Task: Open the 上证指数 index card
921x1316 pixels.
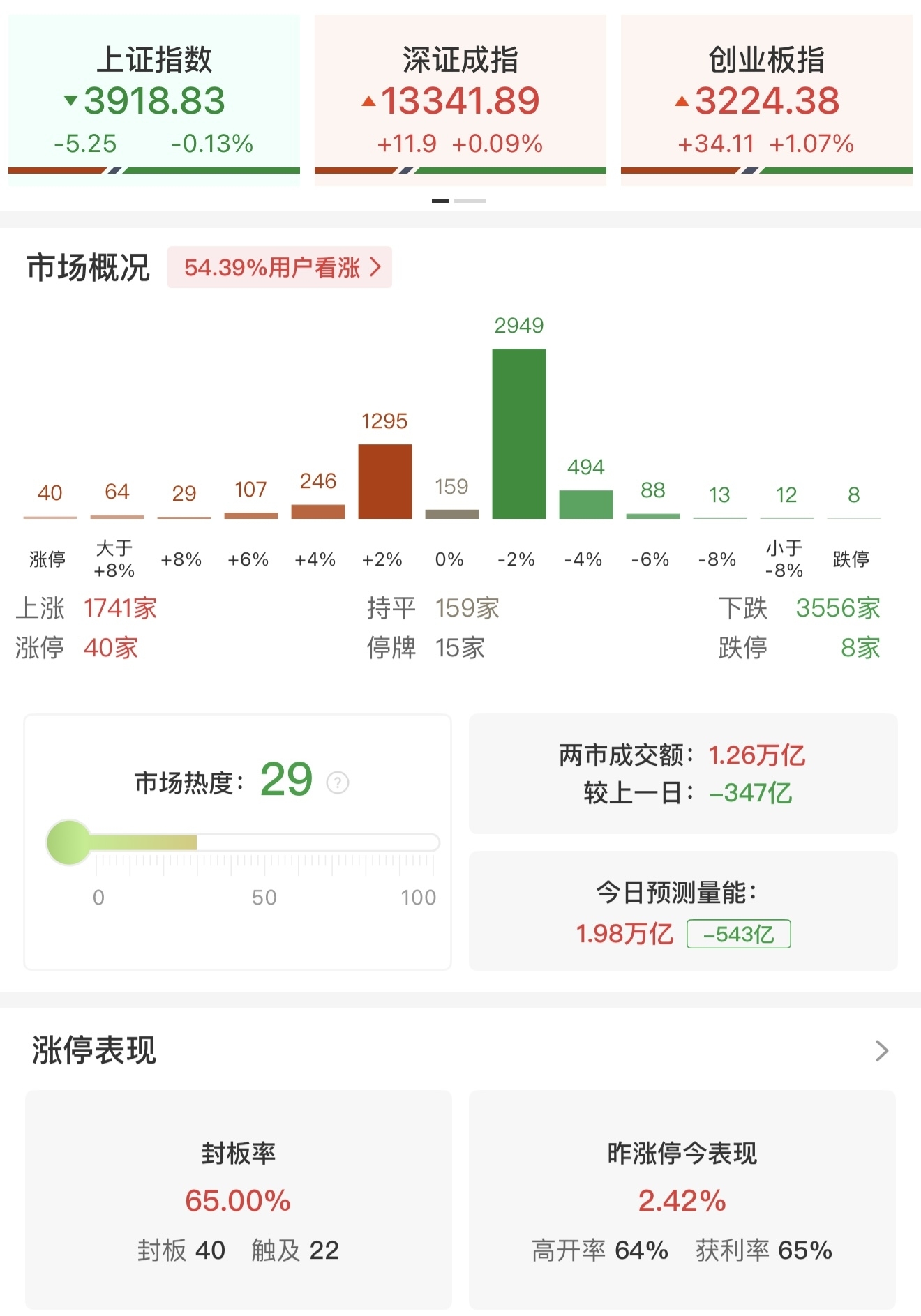Action: [x=154, y=100]
